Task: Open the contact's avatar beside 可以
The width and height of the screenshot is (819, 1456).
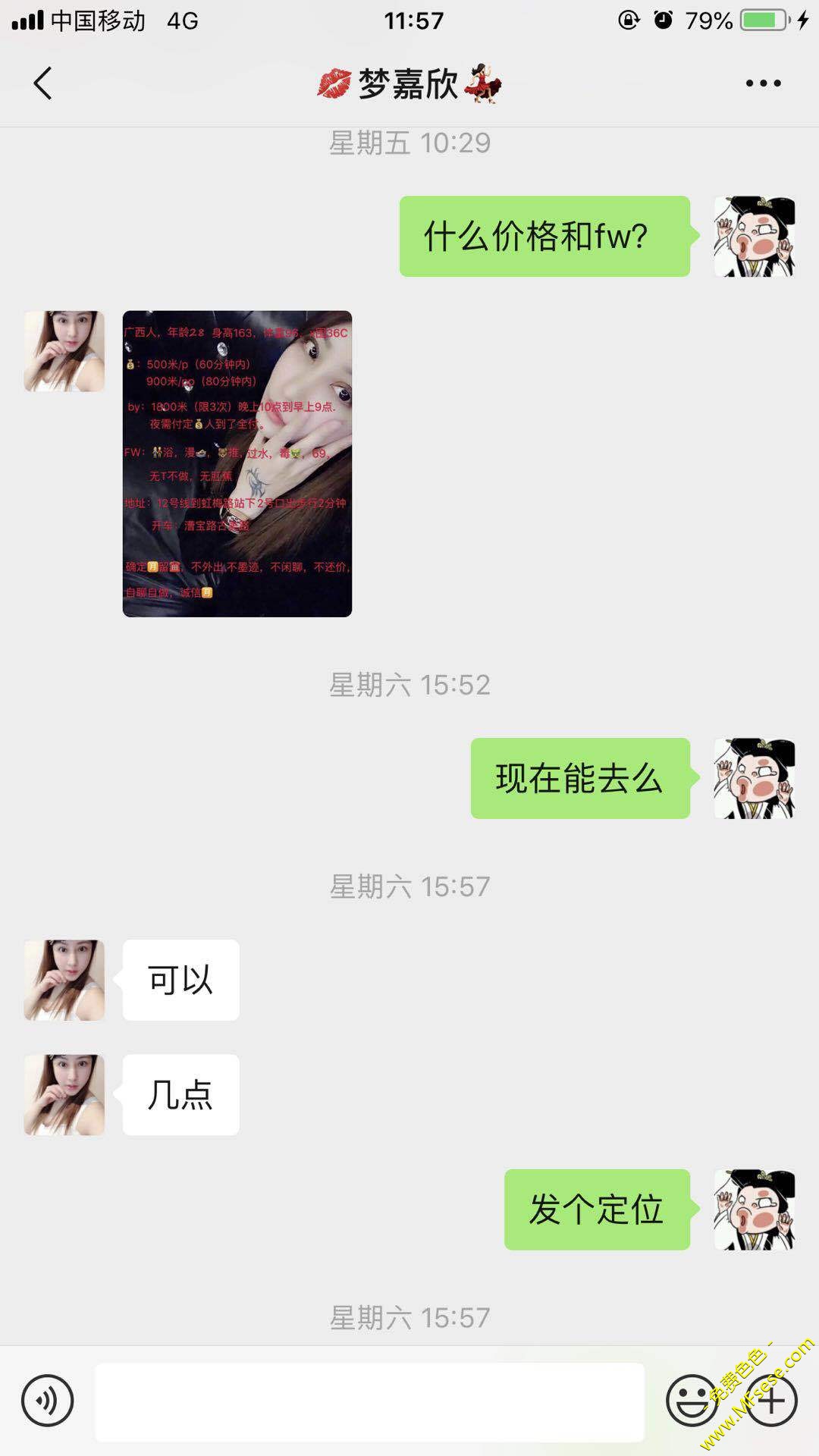Action: (64, 980)
